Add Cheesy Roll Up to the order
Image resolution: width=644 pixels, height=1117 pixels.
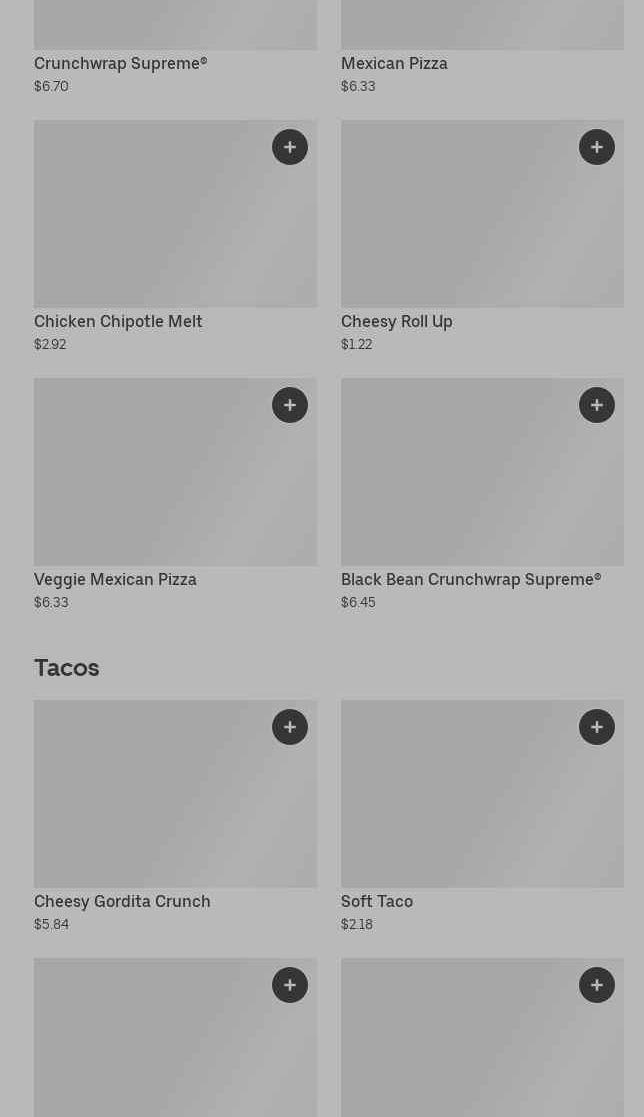pyautogui.click(x=597, y=147)
